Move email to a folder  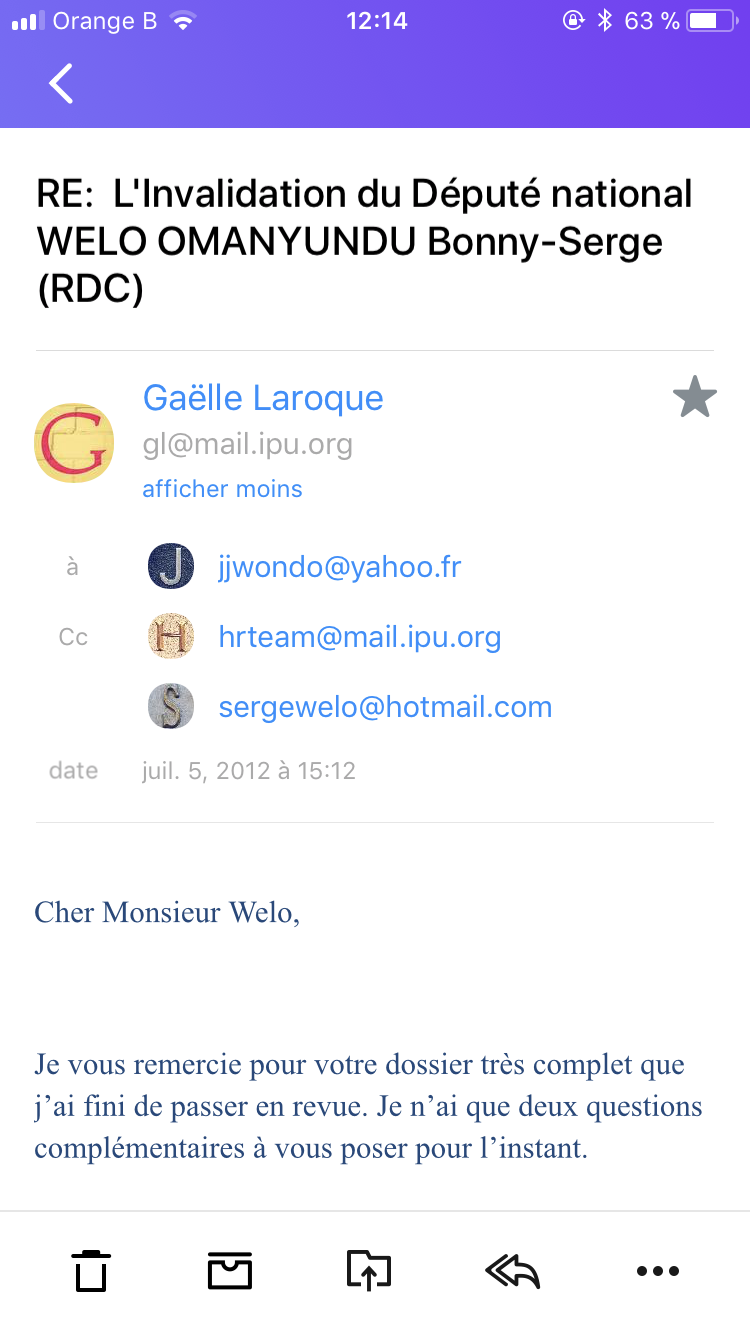pyautogui.click(x=368, y=1271)
